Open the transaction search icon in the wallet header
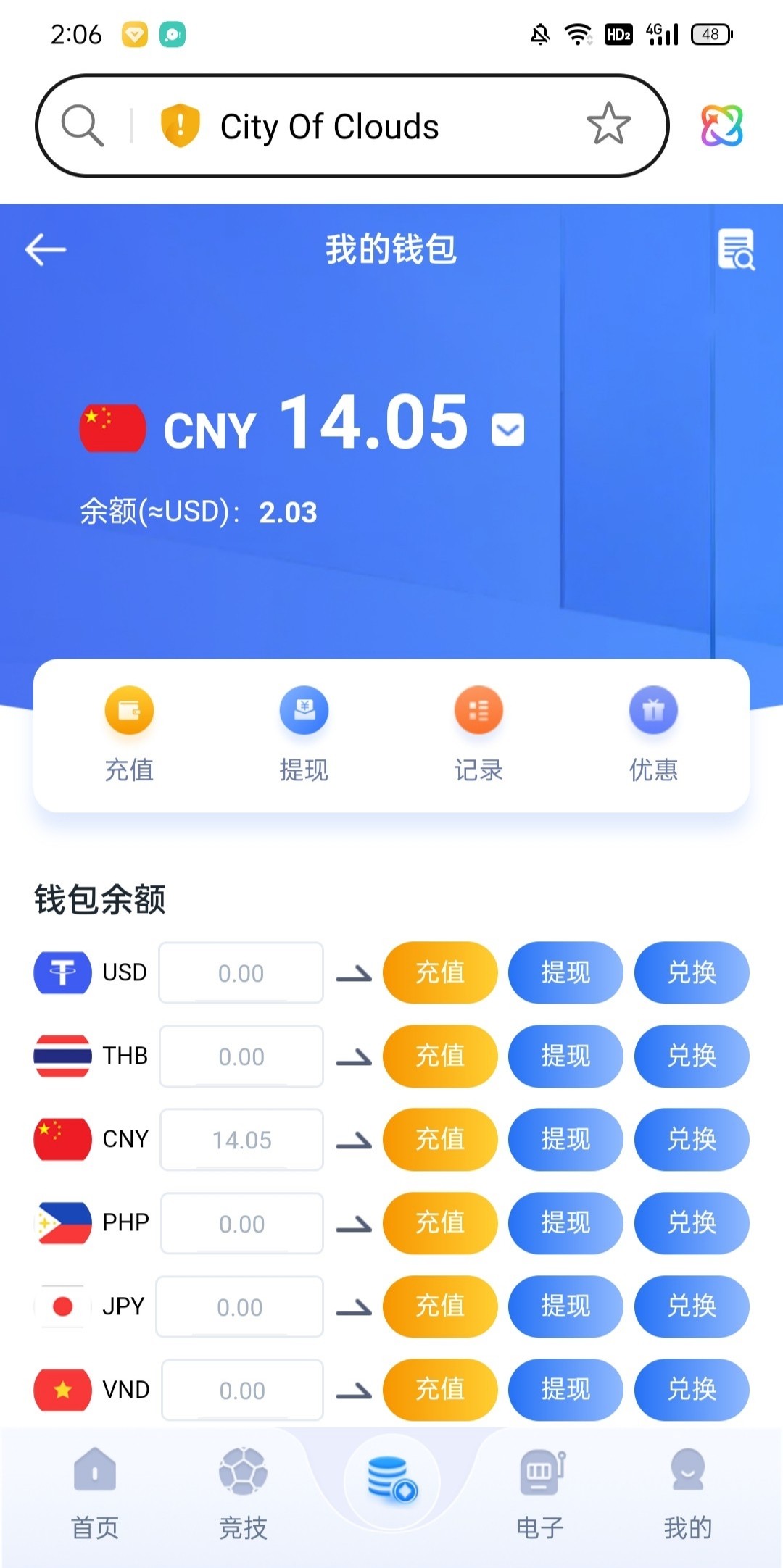The width and height of the screenshot is (783, 1568). [736, 250]
